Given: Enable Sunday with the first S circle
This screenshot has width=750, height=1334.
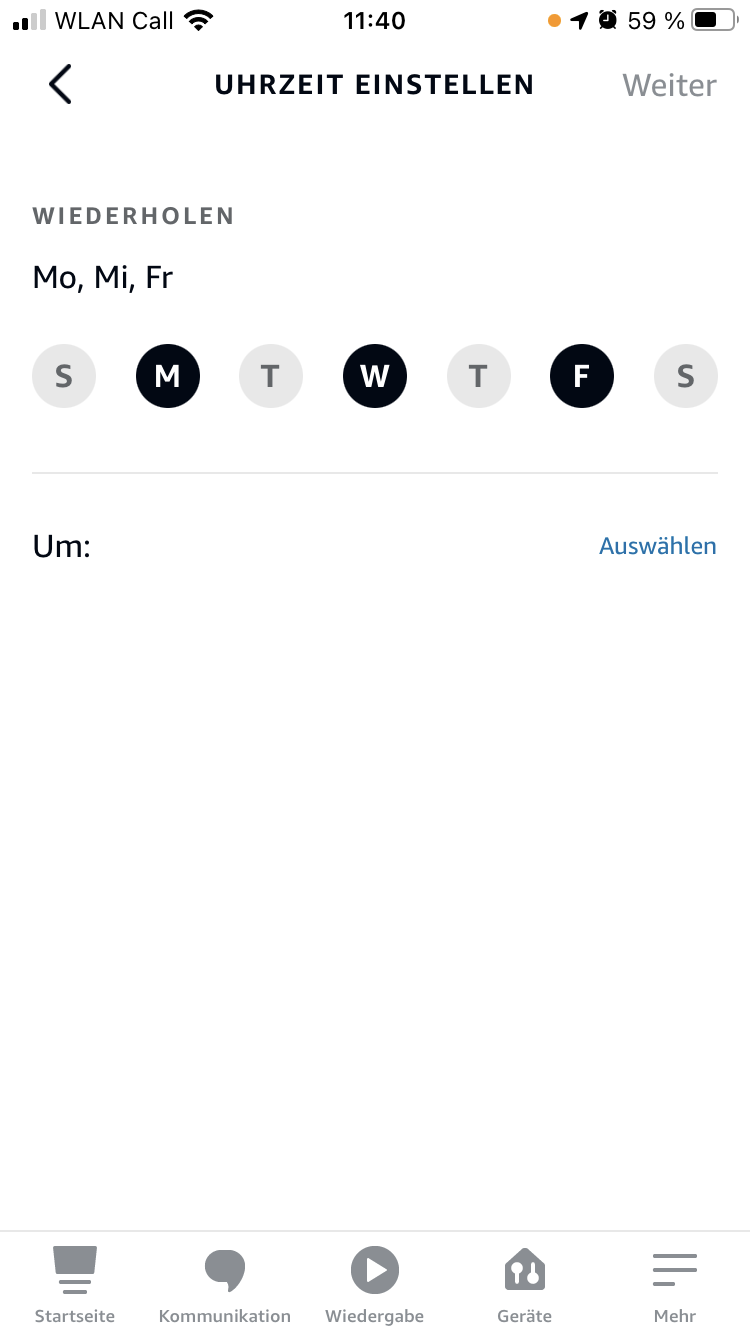Looking at the screenshot, I should coord(64,376).
